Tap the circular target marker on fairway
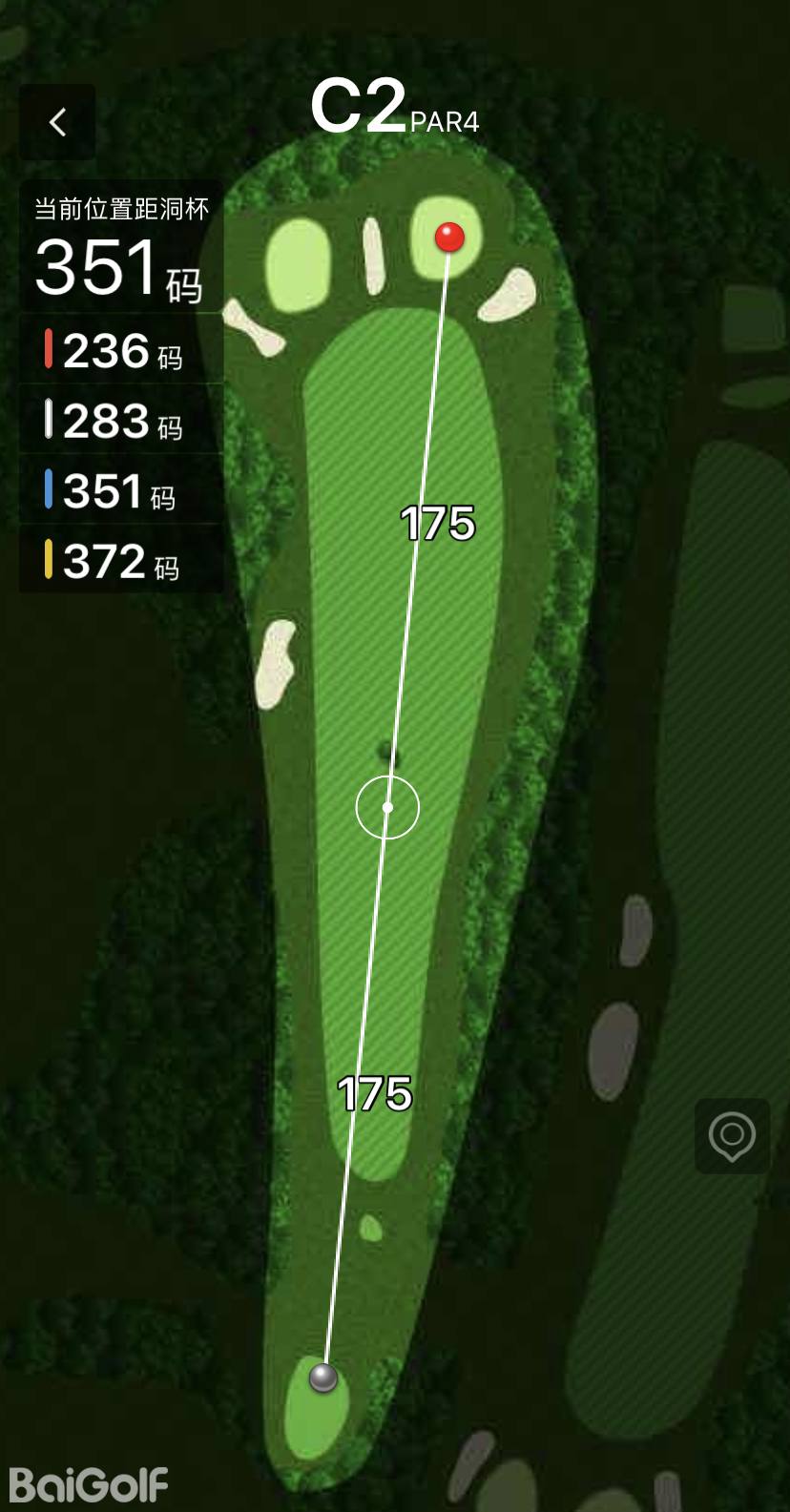This screenshot has width=790, height=1512. coord(387,807)
